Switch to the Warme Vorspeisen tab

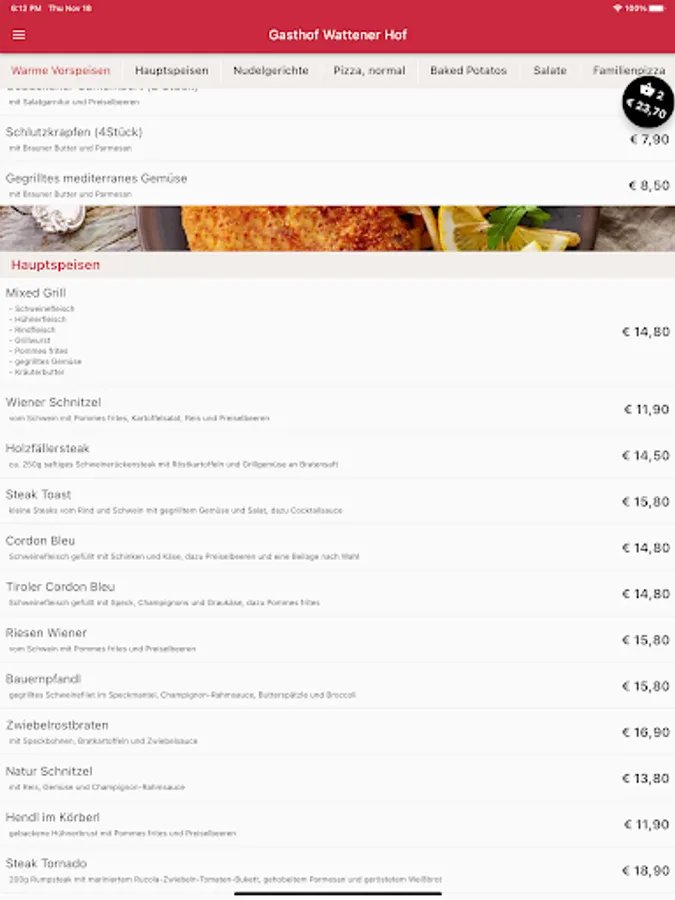[61, 71]
